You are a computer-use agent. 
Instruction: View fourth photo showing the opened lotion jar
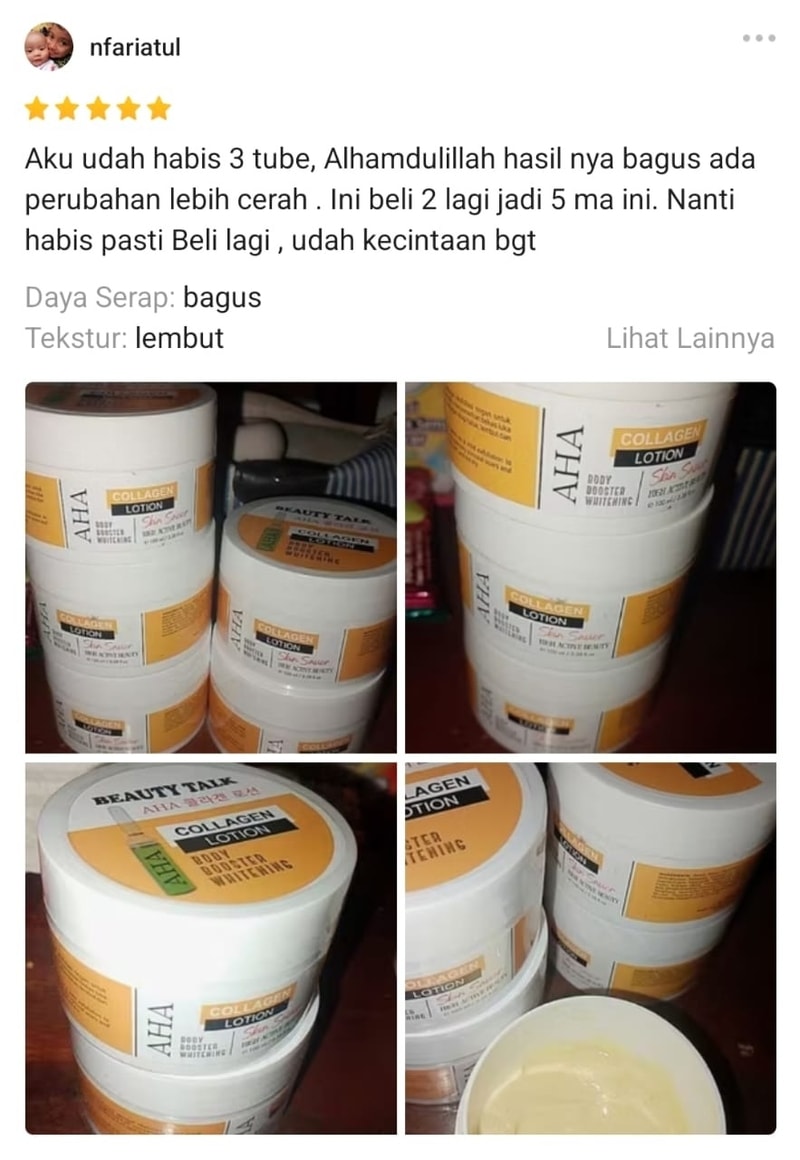tap(590, 948)
